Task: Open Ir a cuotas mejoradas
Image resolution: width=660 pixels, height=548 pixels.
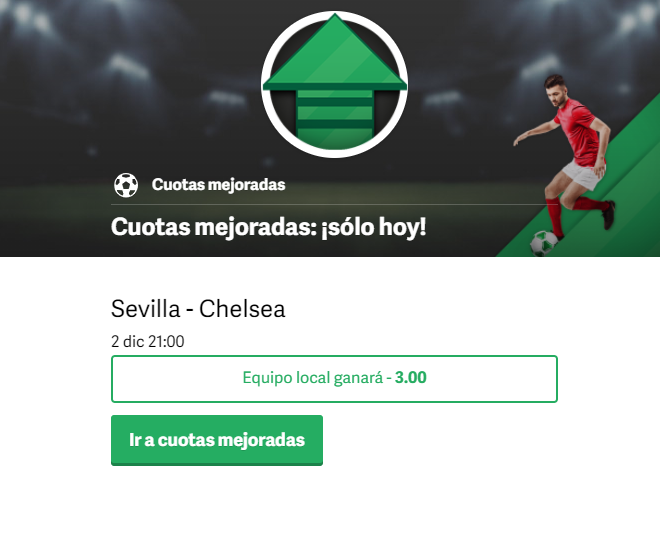Action: click(x=217, y=440)
